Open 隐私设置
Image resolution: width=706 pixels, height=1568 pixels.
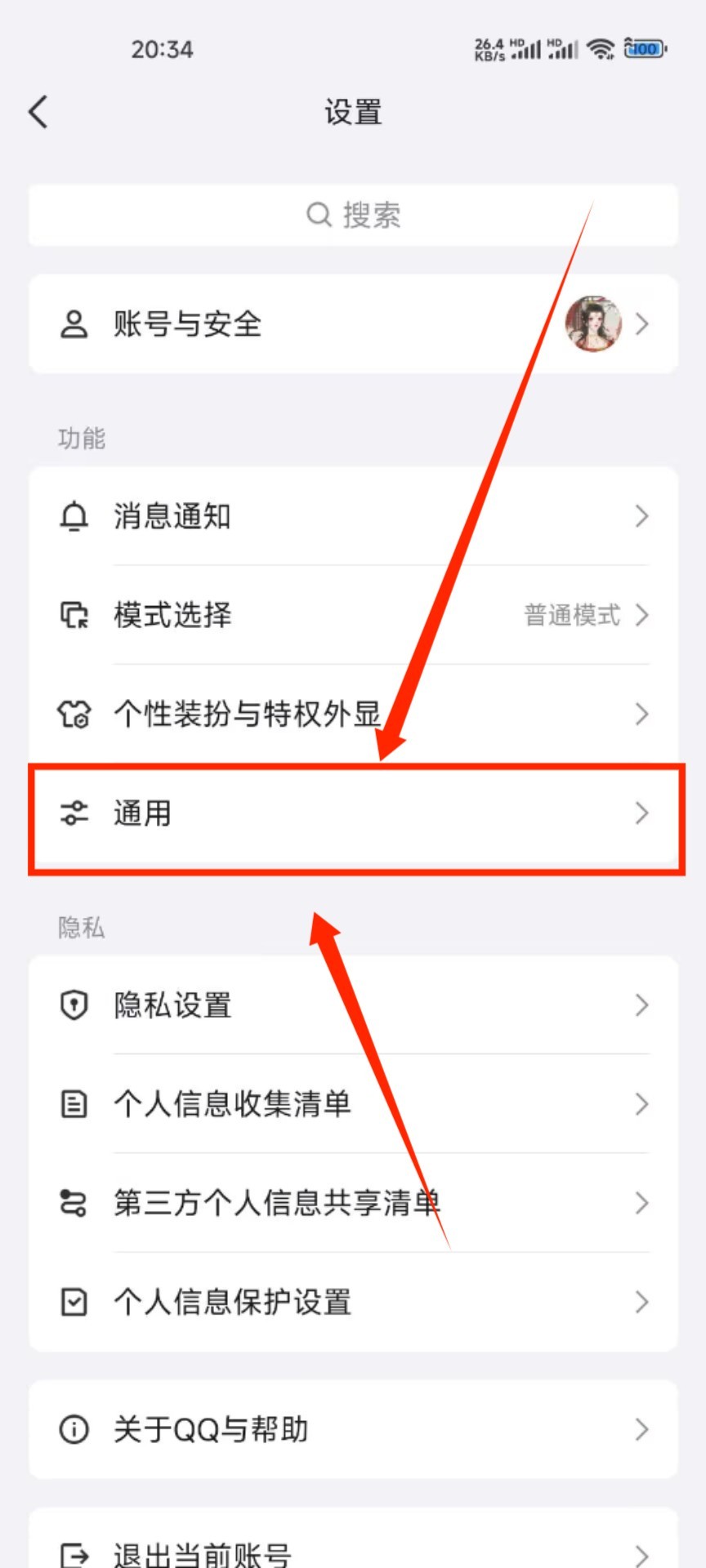353,1005
